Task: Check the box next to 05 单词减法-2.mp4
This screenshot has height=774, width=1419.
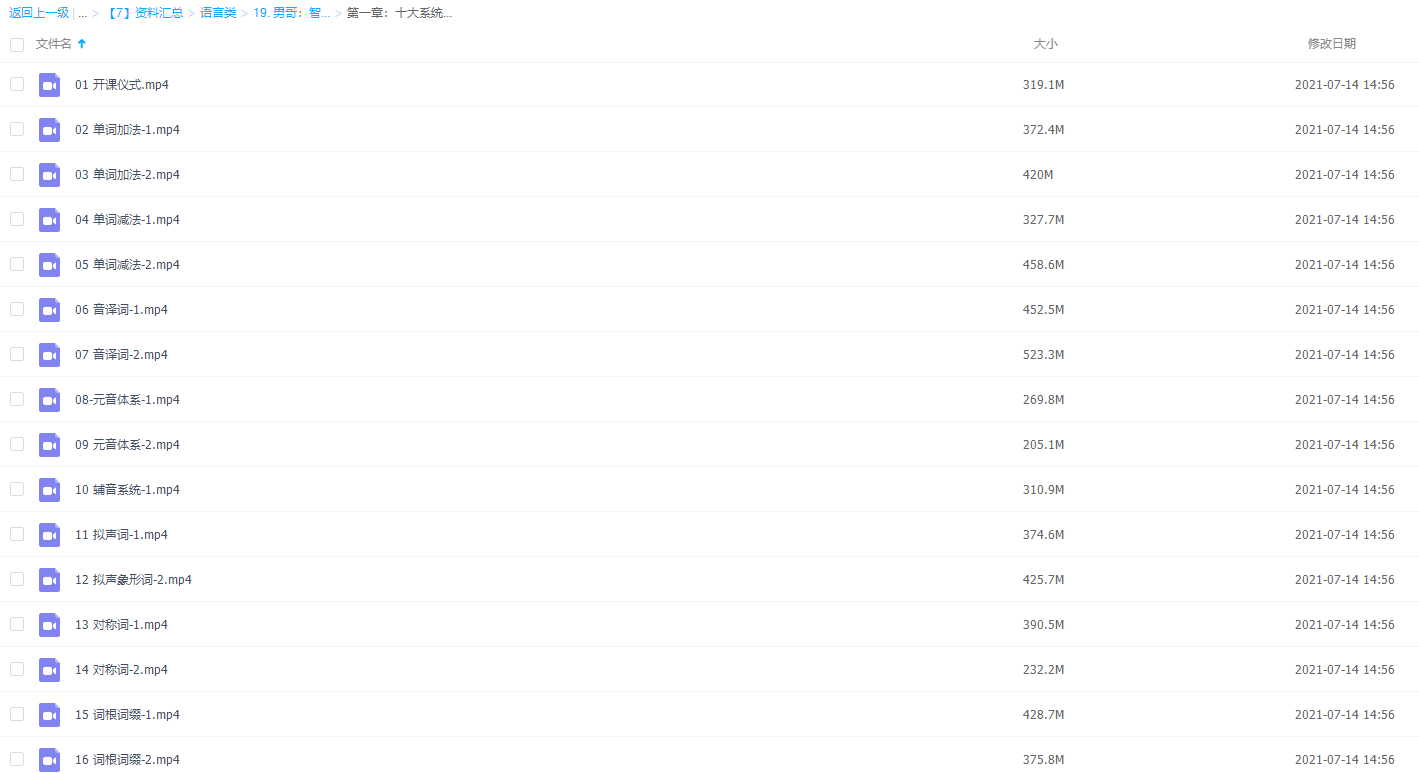Action: (17, 264)
